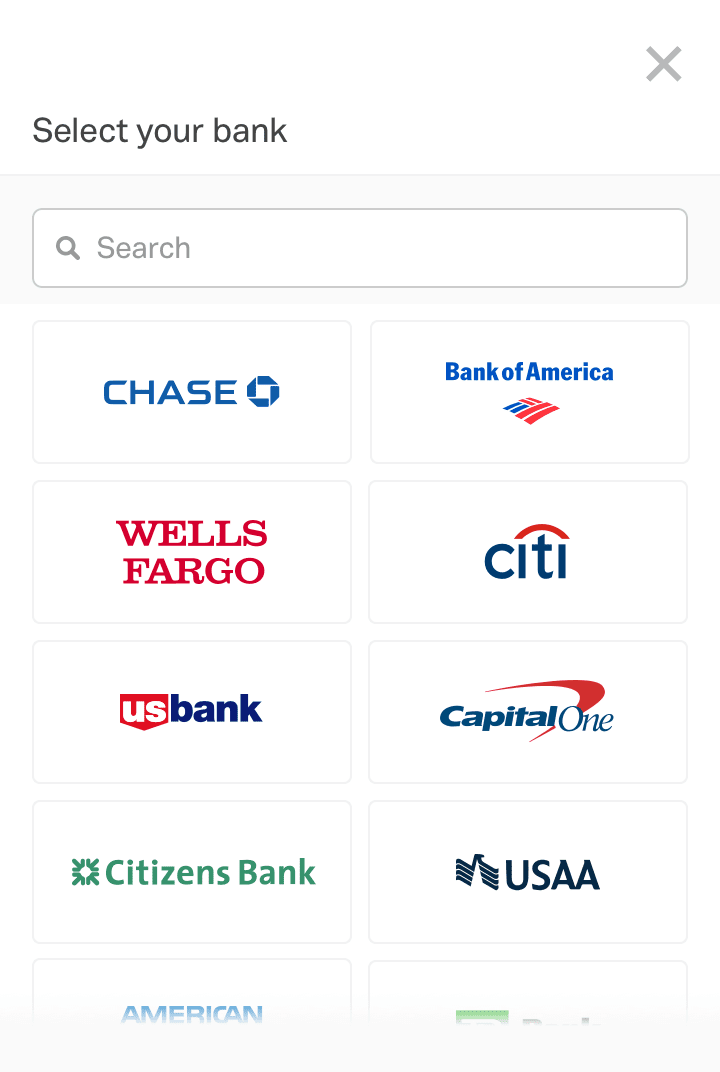
Task: Choose the USAA tile
Action: pos(528,872)
